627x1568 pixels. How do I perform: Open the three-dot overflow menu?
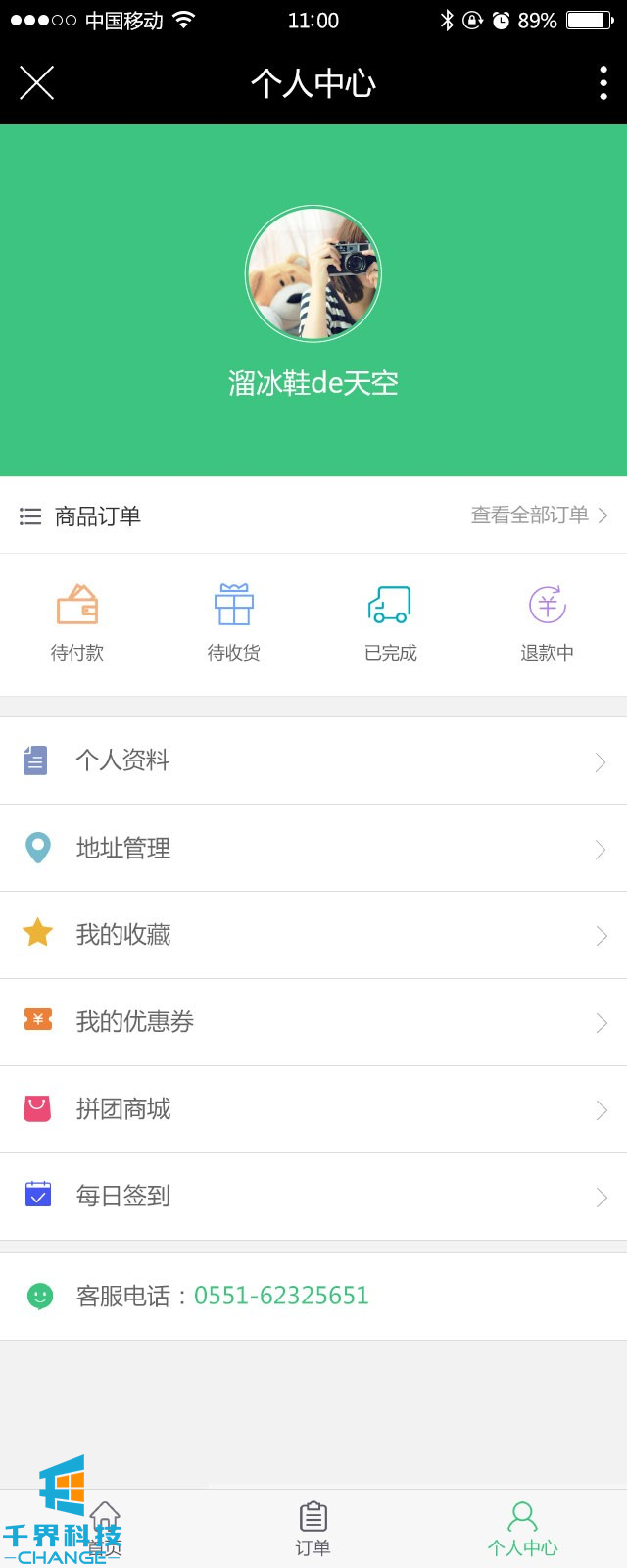pyautogui.click(x=603, y=83)
